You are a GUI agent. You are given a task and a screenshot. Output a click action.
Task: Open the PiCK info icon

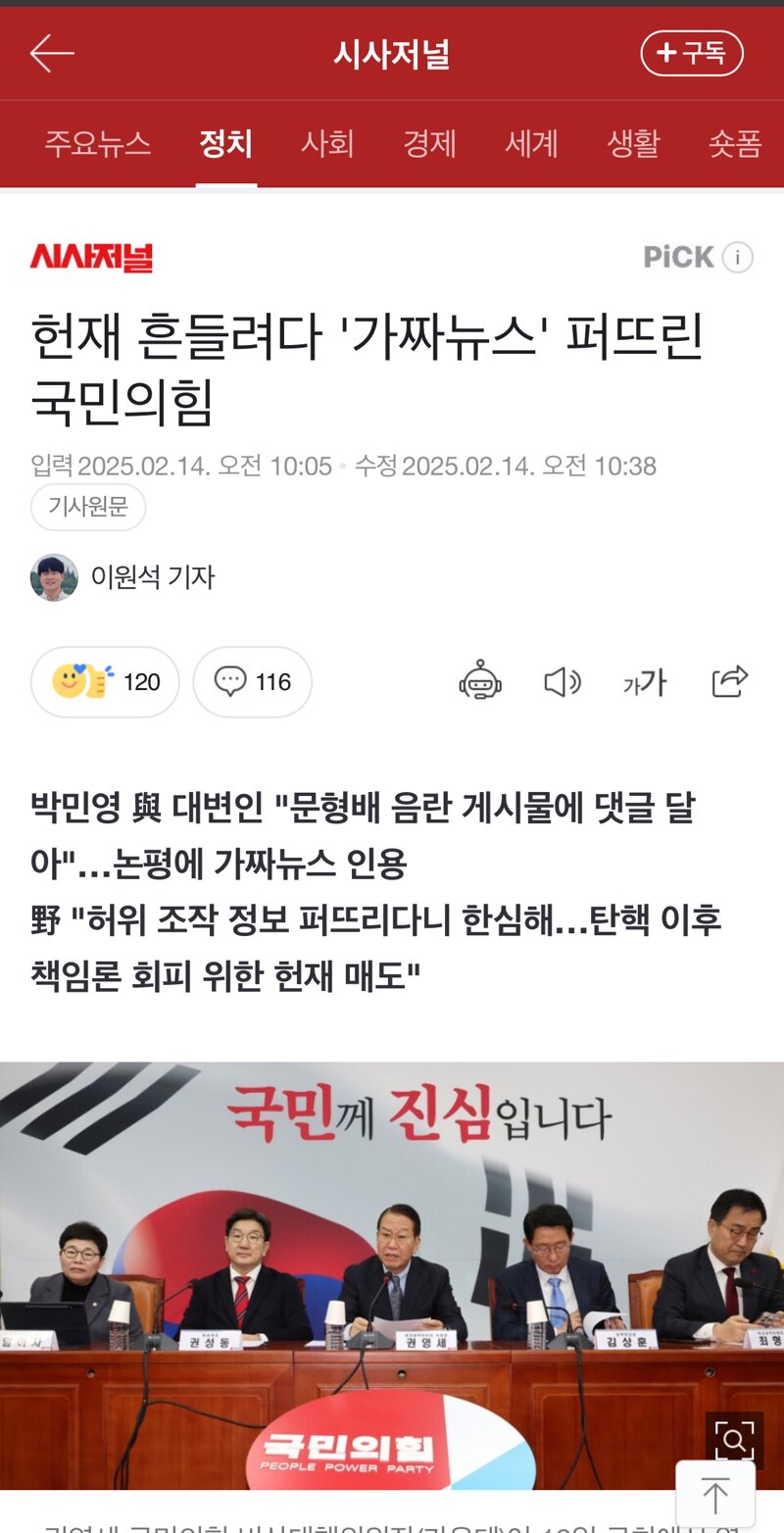pyautogui.click(x=738, y=258)
